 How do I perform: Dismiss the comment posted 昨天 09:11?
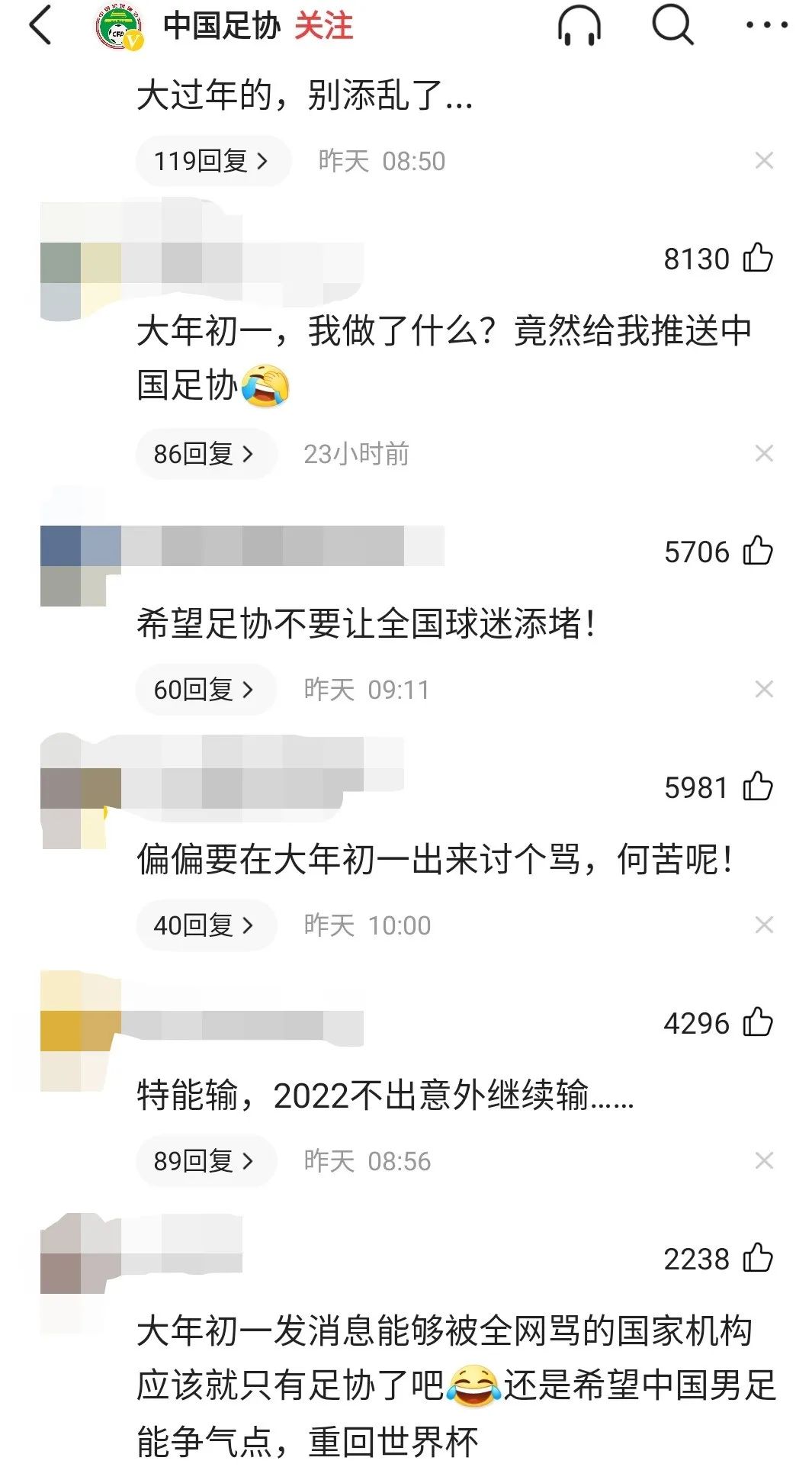point(764,690)
